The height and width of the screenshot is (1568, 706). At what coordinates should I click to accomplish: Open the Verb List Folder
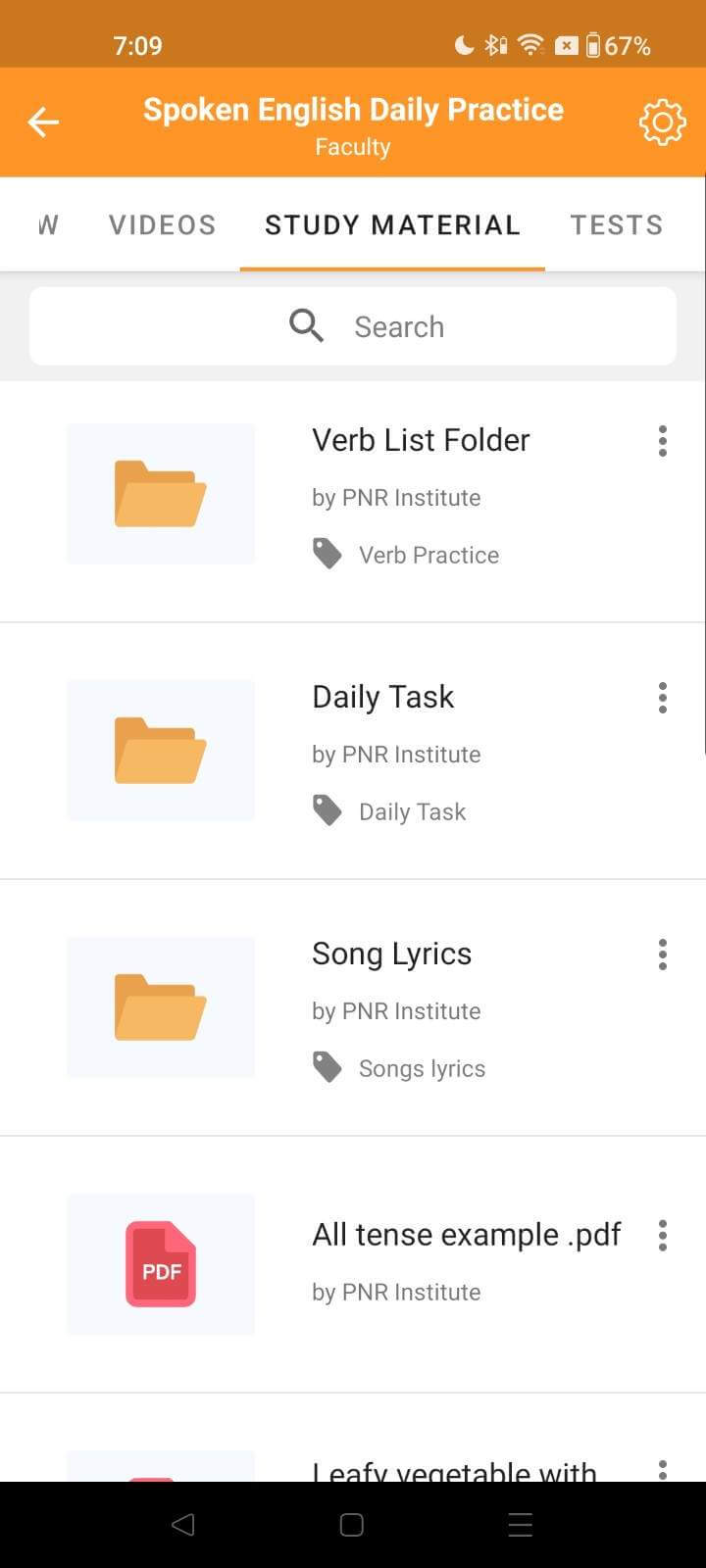click(x=421, y=441)
